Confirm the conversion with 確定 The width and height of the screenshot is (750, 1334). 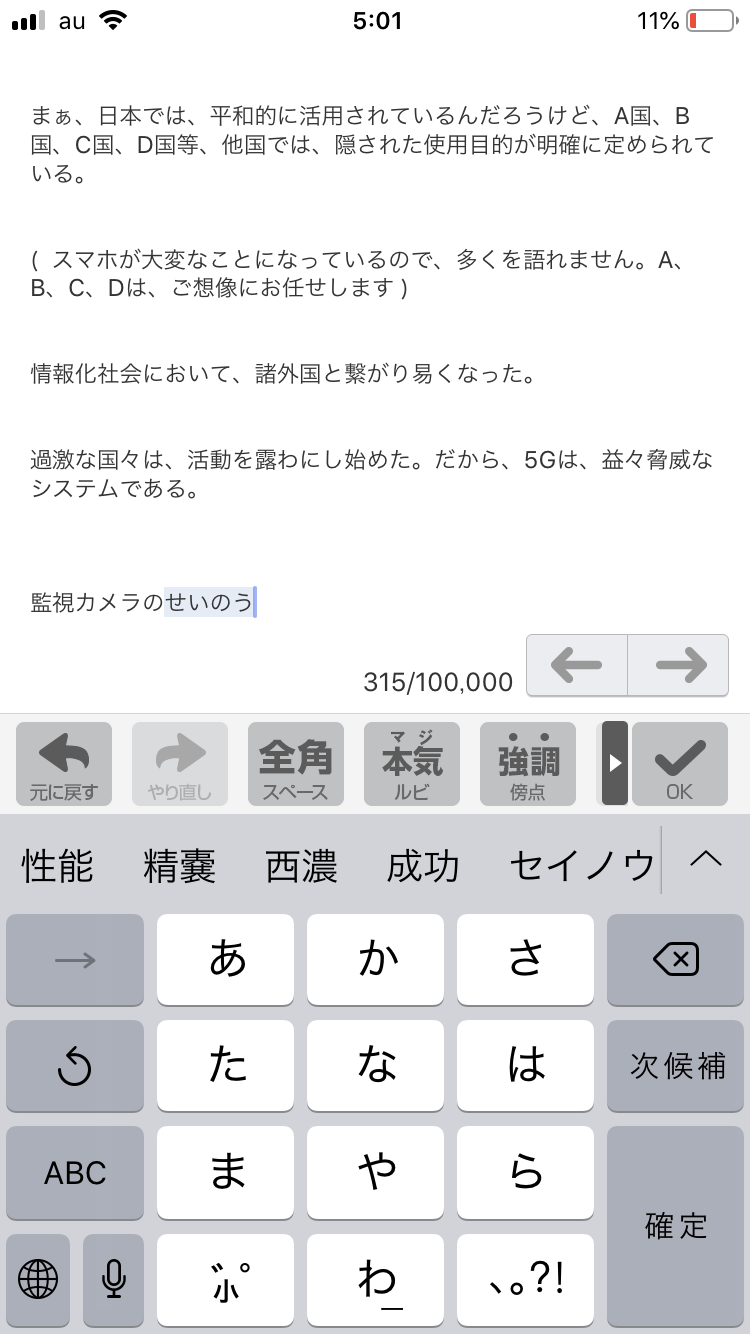(x=675, y=1226)
